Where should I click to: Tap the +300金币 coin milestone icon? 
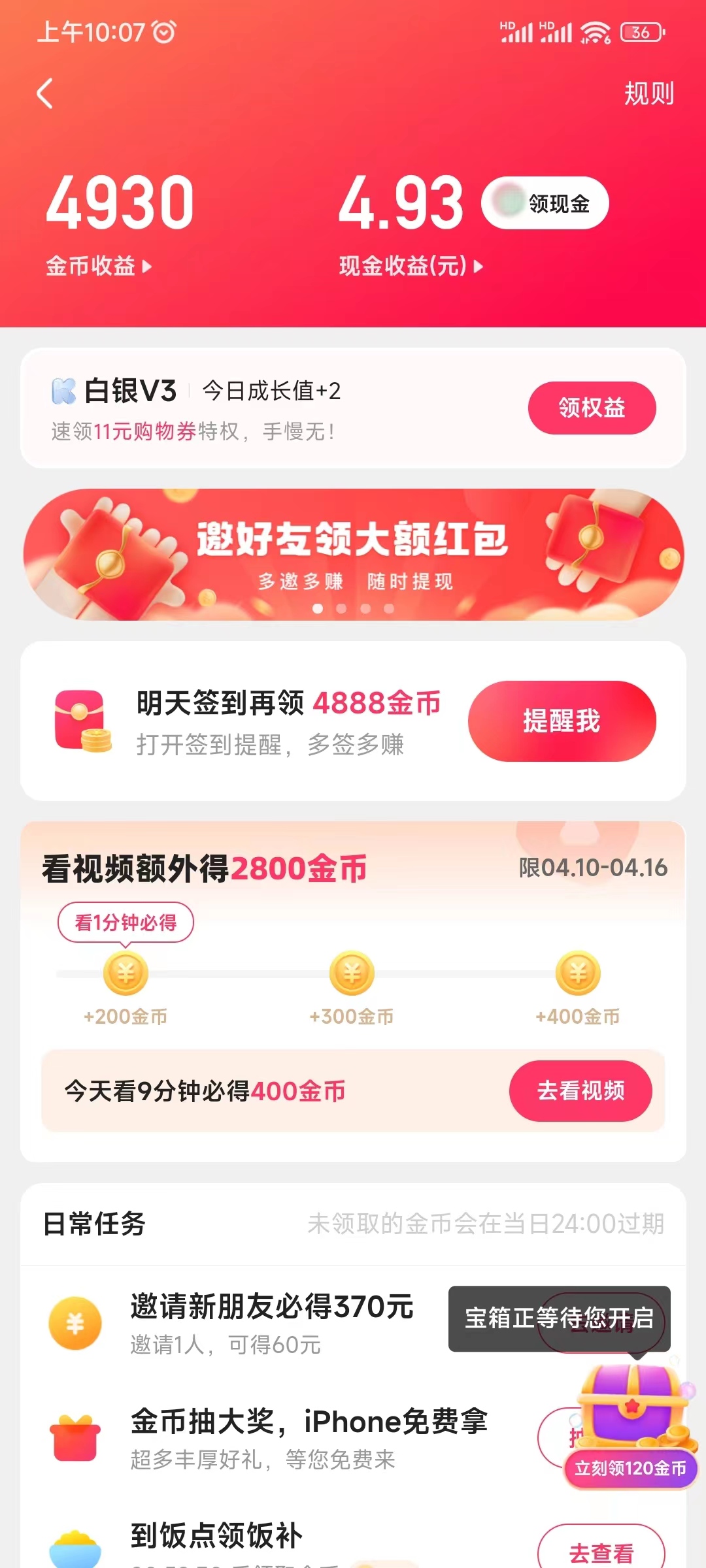[x=352, y=973]
